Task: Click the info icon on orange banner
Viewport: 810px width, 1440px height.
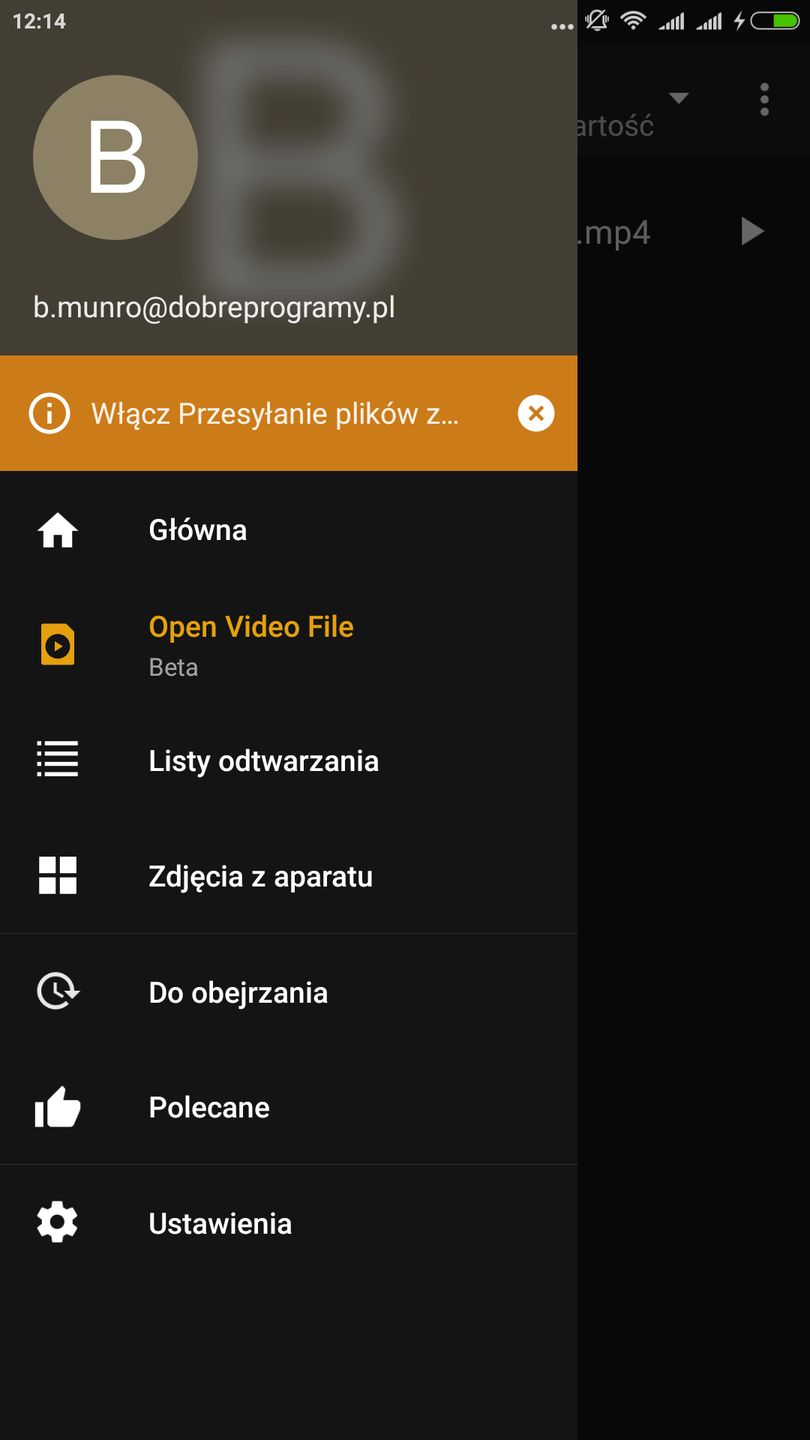Action: tap(48, 413)
